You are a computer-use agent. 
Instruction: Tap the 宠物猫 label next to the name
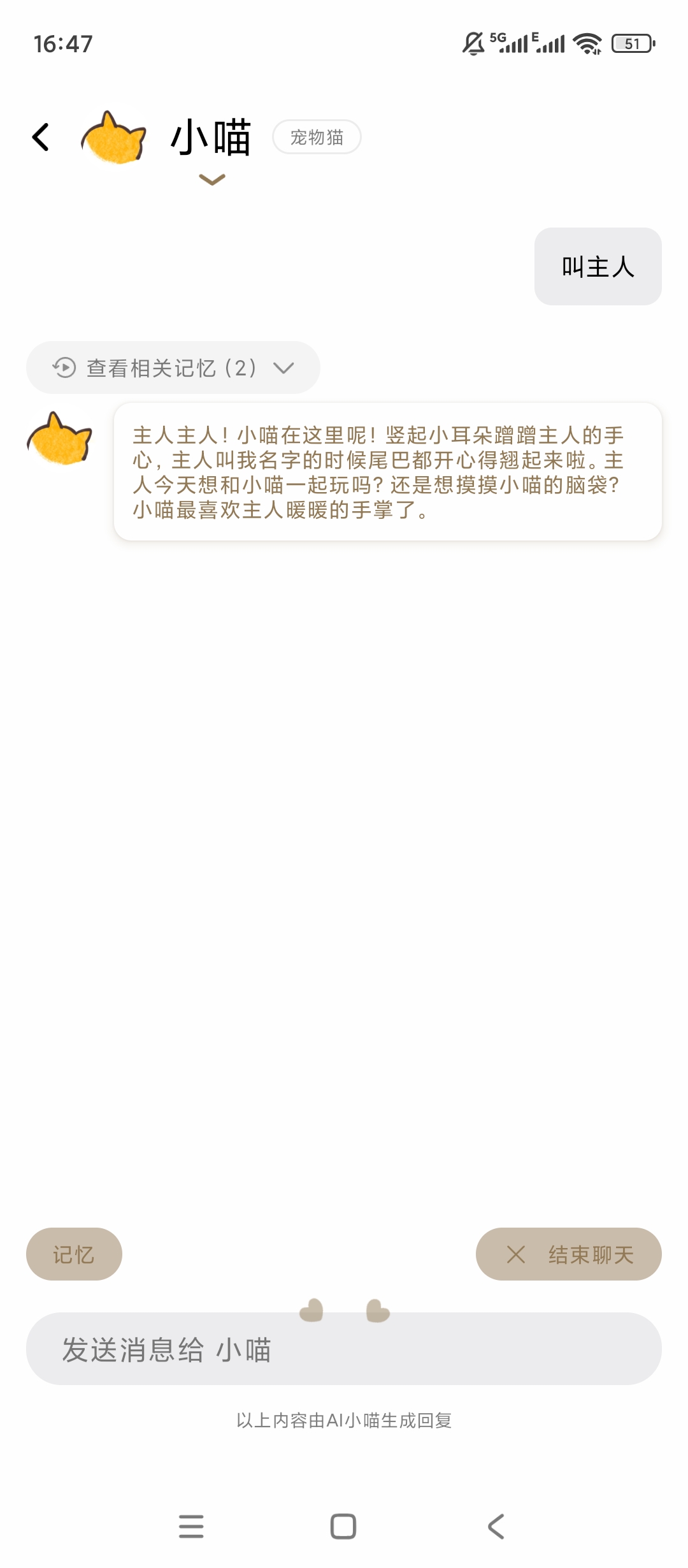click(317, 137)
